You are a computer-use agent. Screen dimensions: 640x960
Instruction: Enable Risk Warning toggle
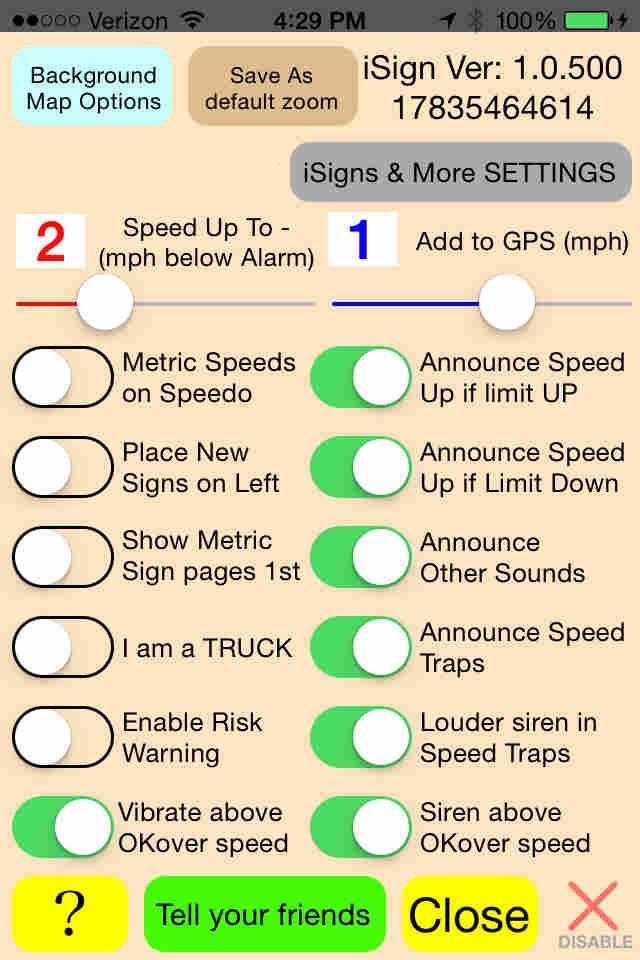pyautogui.click(x=62, y=737)
